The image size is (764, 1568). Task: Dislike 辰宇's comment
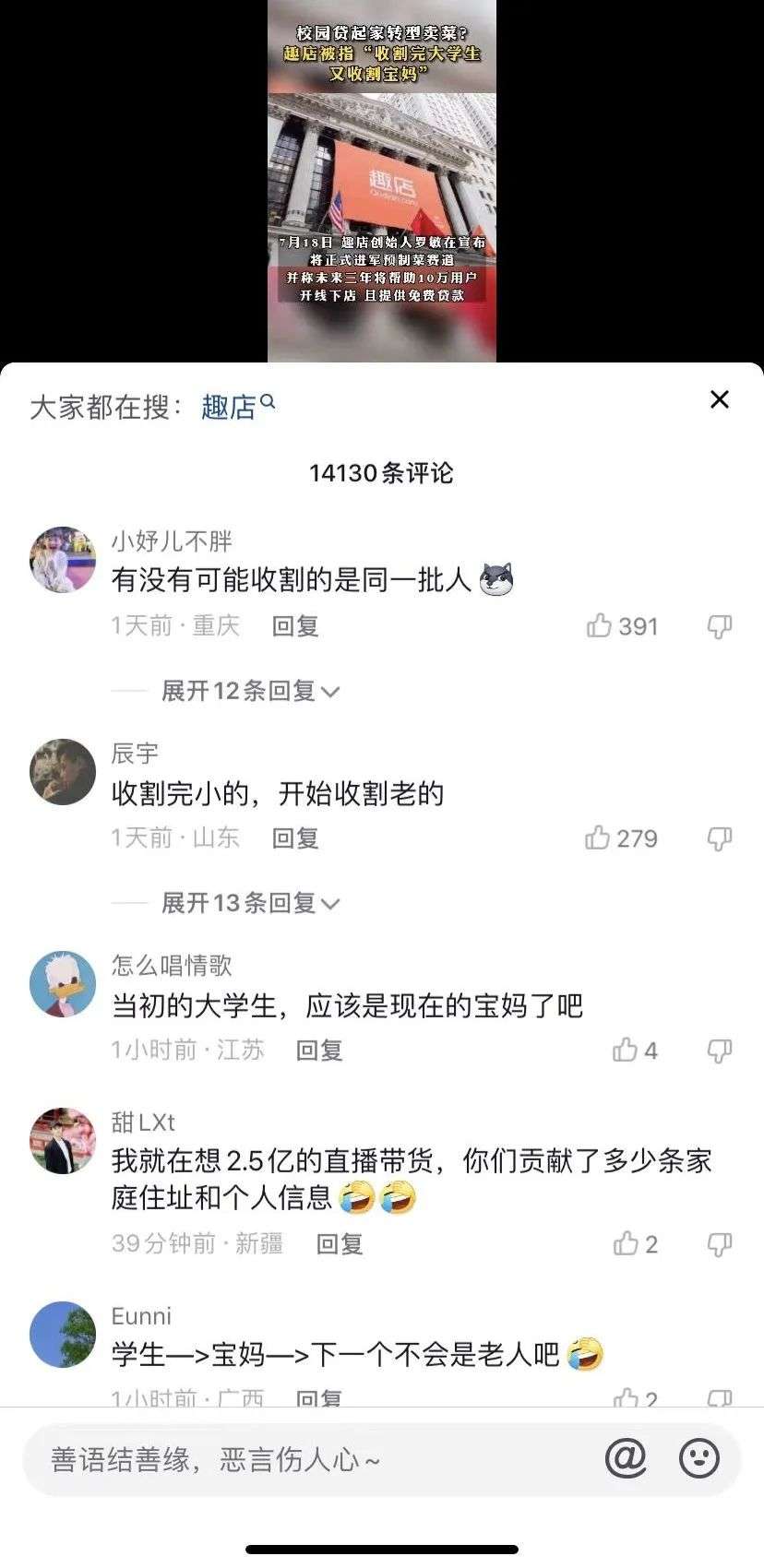(x=719, y=838)
